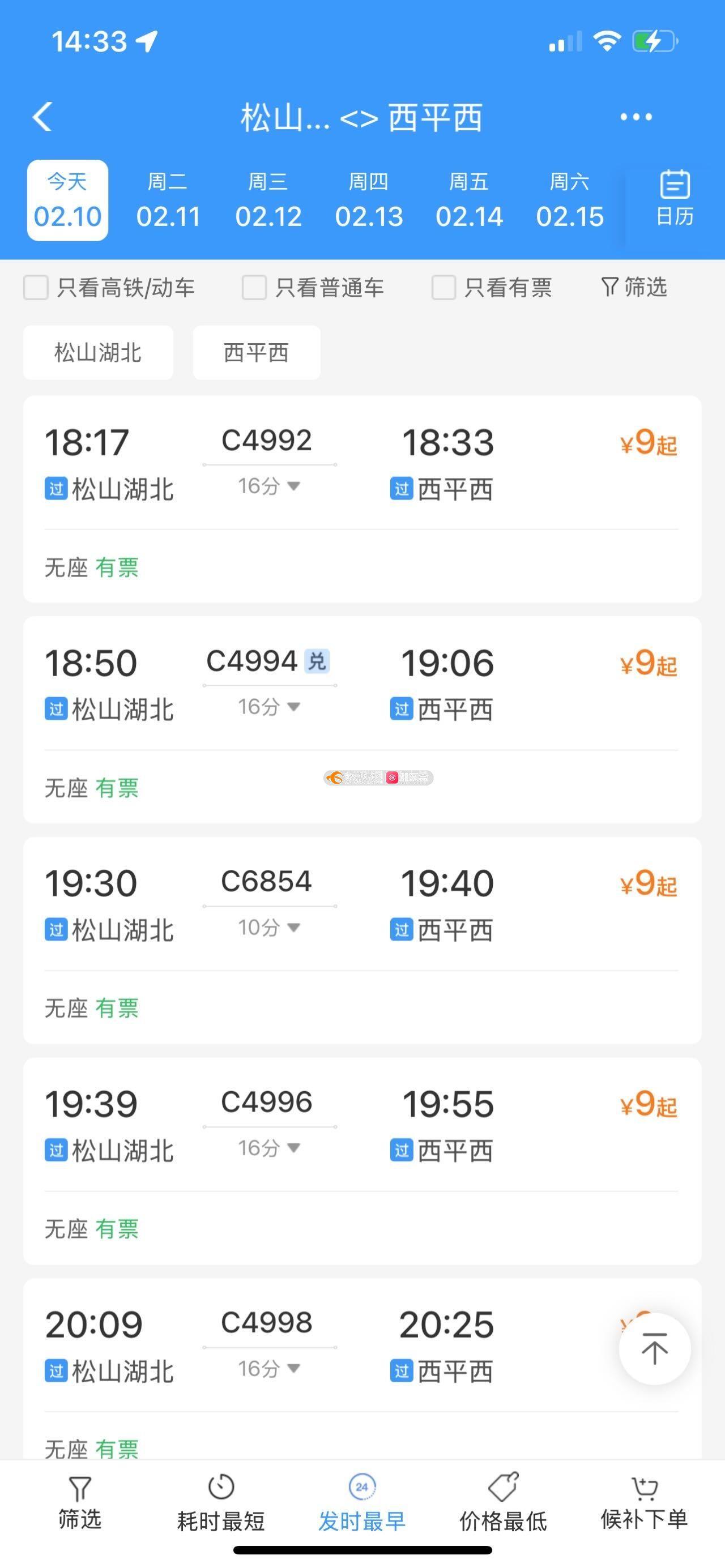Expand the 16分 stops dropdown for C4994

click(x=268, y=707)
